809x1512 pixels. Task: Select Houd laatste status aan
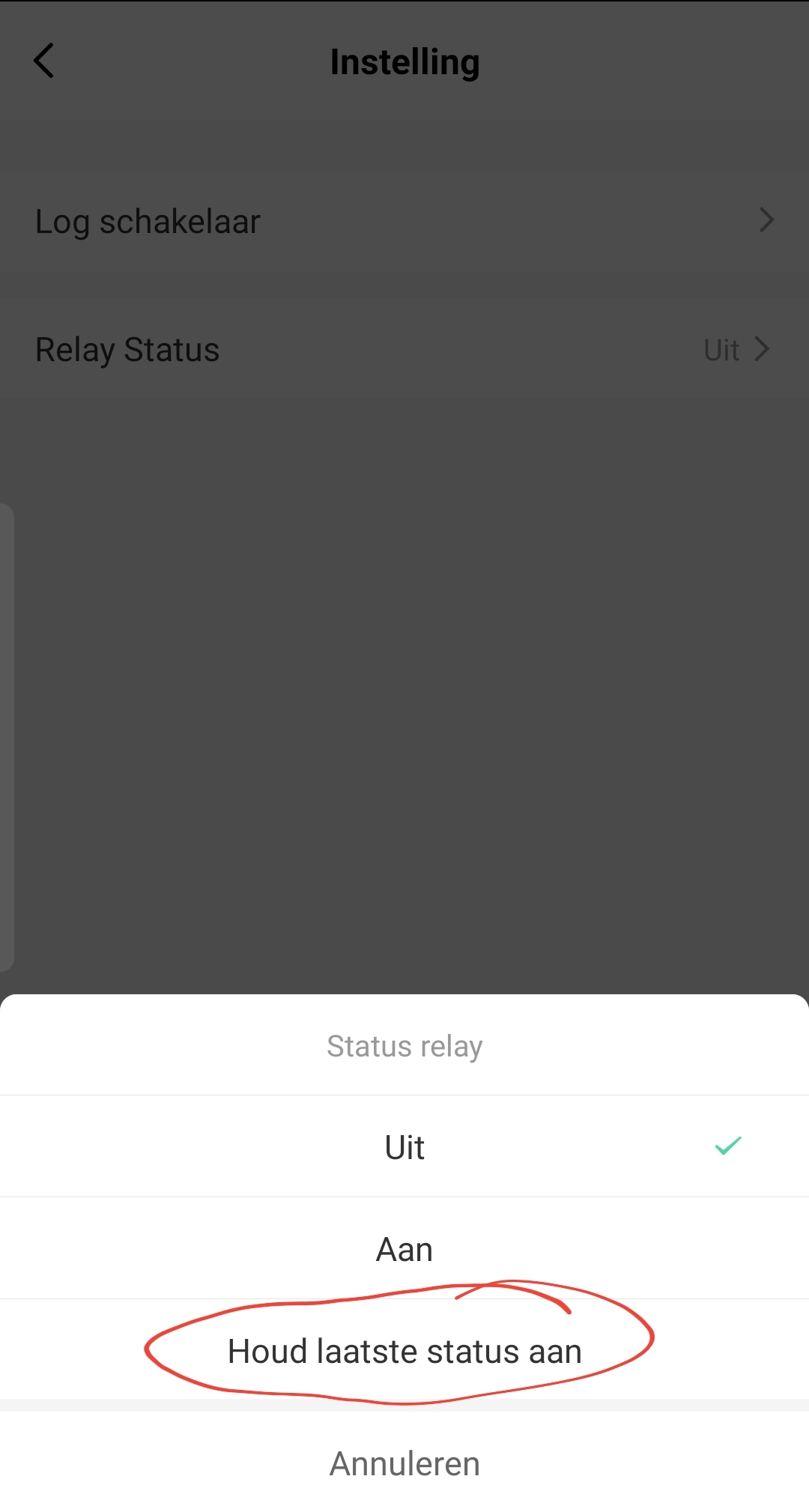pos(404,1351)
